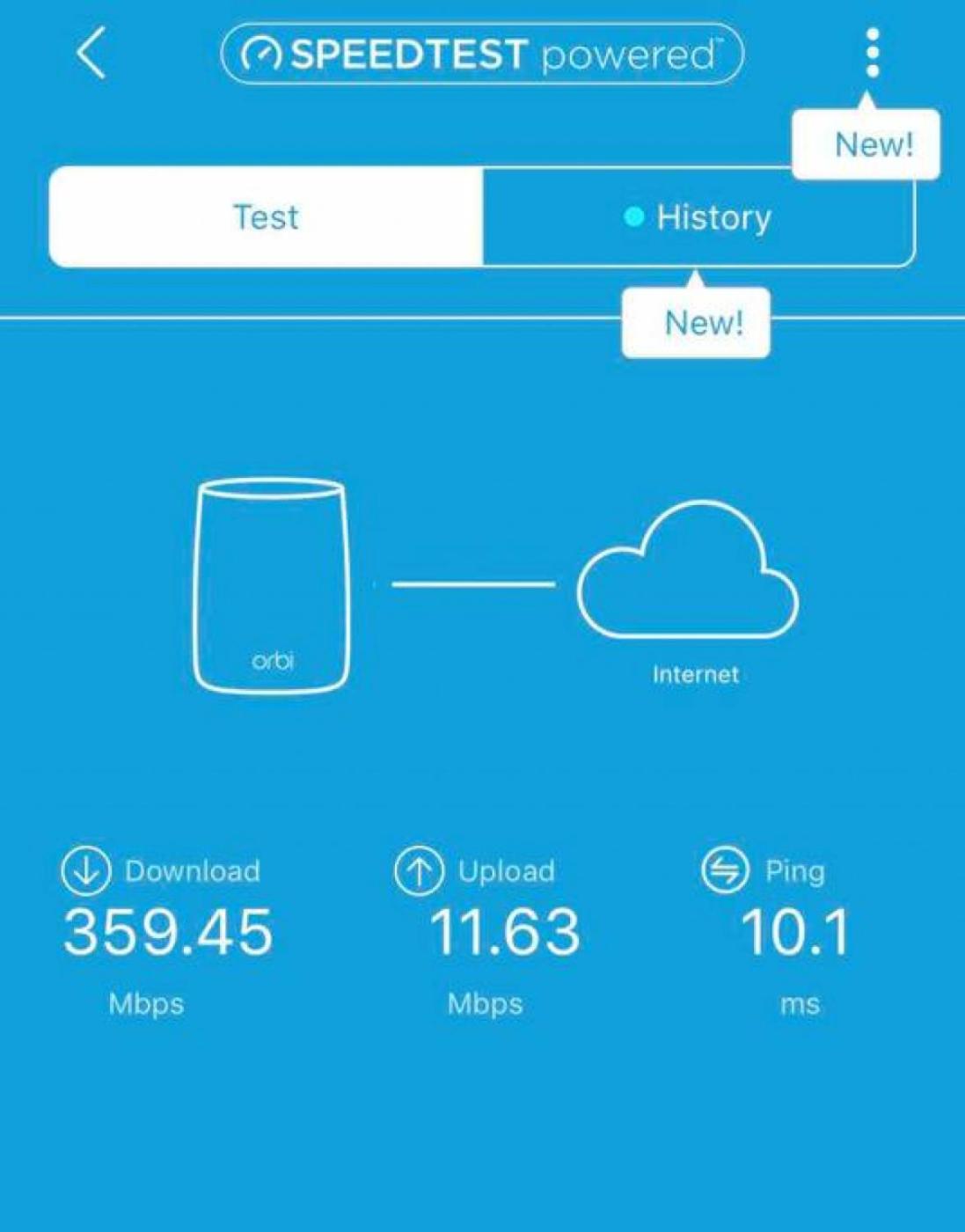Open the three-dot overflow menu
965x1232 pixels.
click(x=871, y=53)
